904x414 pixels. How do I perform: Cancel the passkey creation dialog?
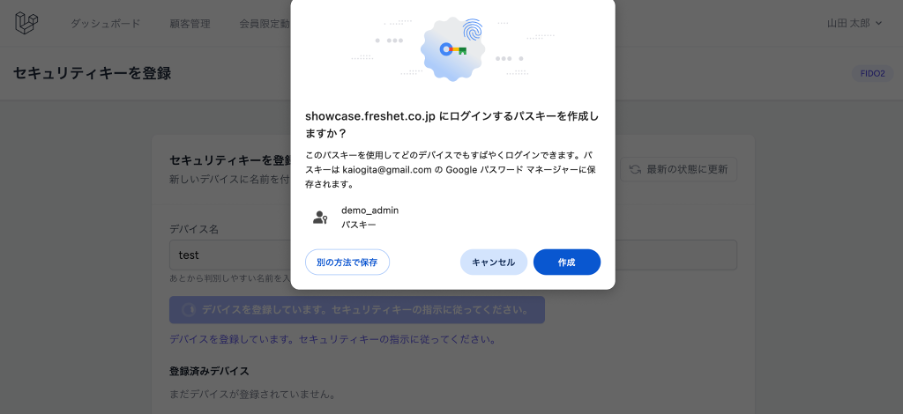click(493, 262)
